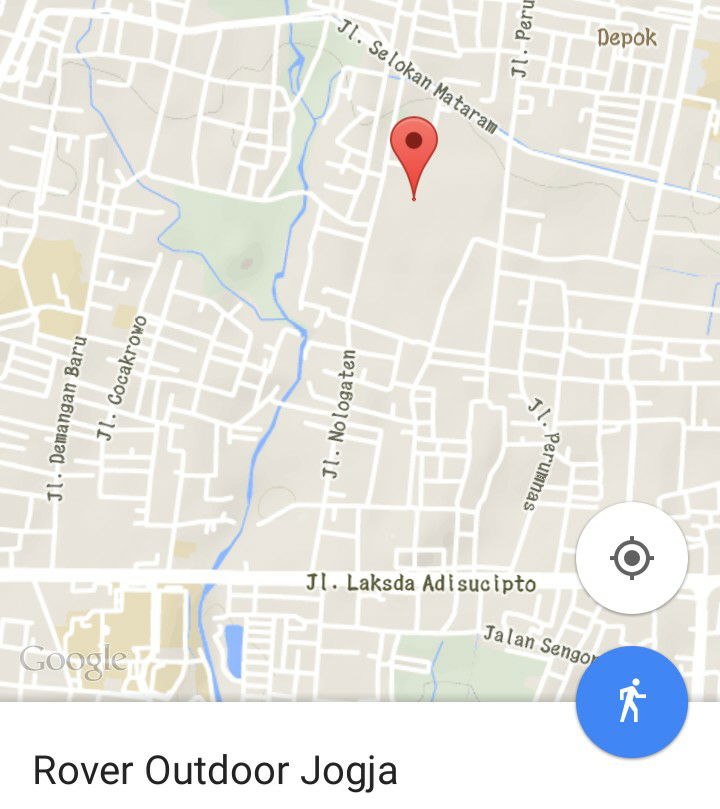This screenshot has height=809, width=720.
Task: Open the Rover Outdoor Jogja place card
Action: [216, 771]
